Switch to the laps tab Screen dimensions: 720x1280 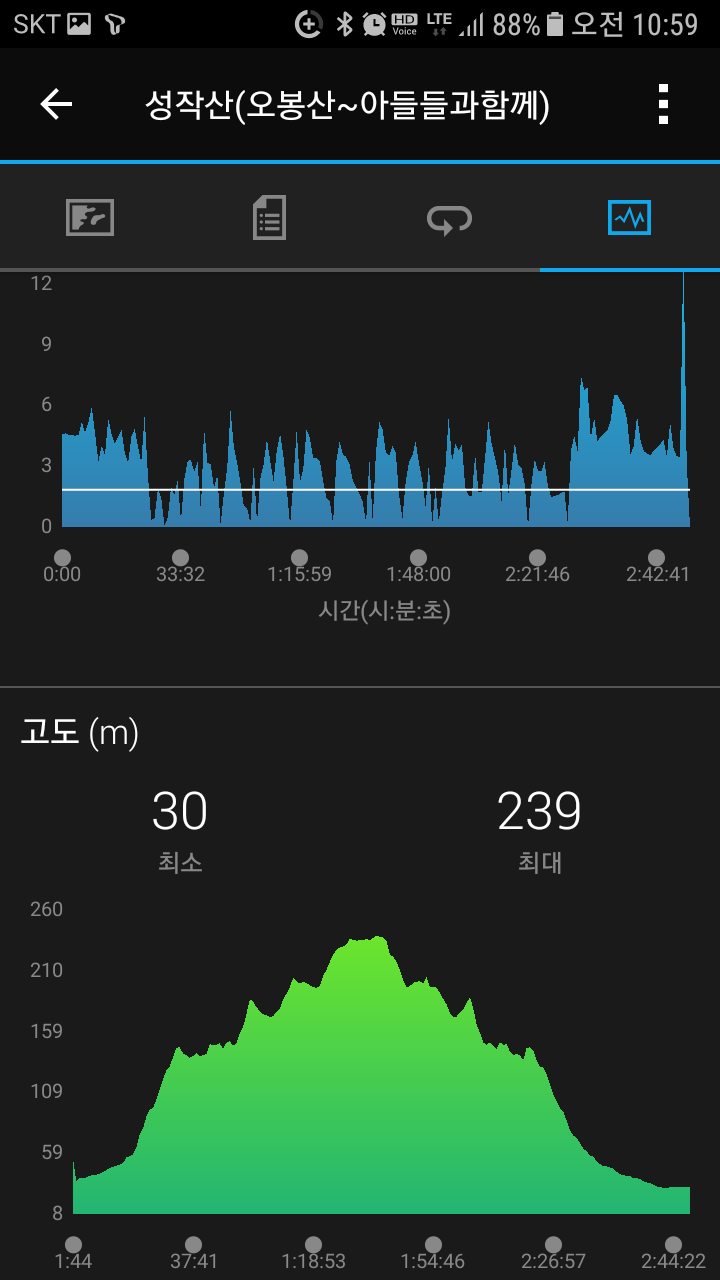[449, 217]
